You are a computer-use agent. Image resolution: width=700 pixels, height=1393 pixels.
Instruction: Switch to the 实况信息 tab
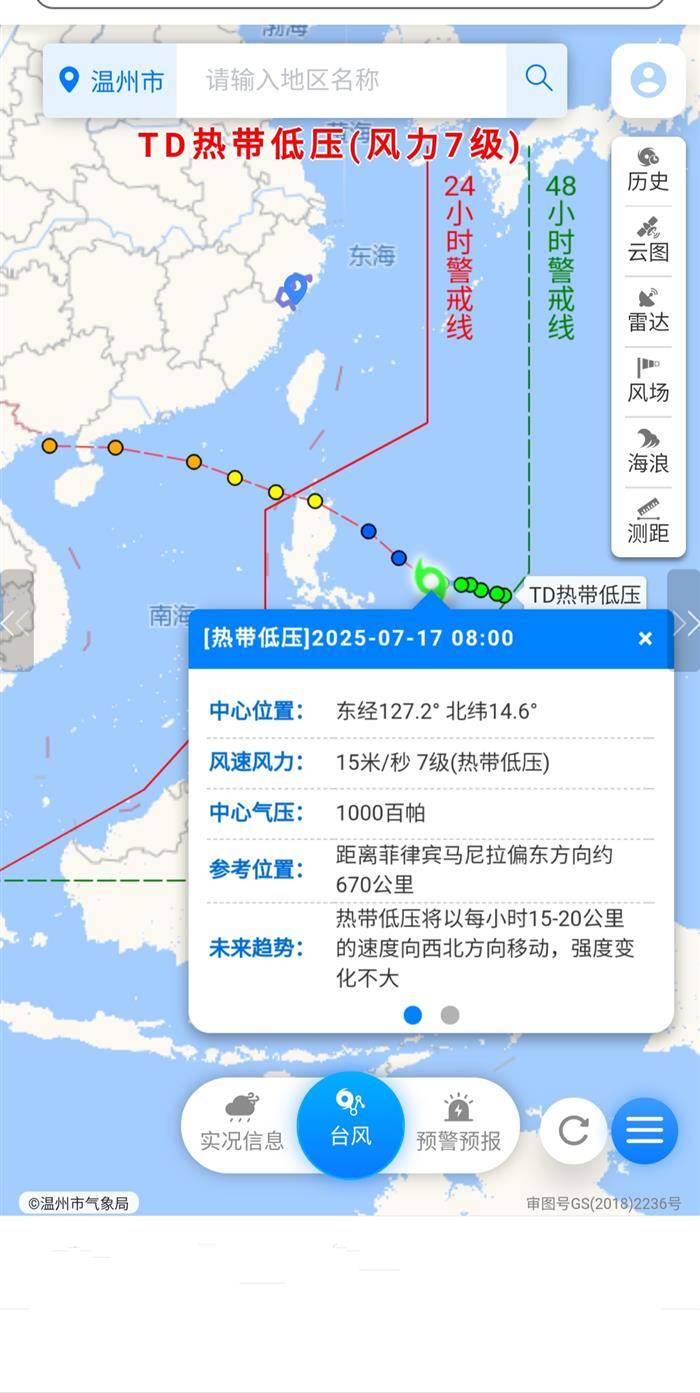coord(241,1123)
